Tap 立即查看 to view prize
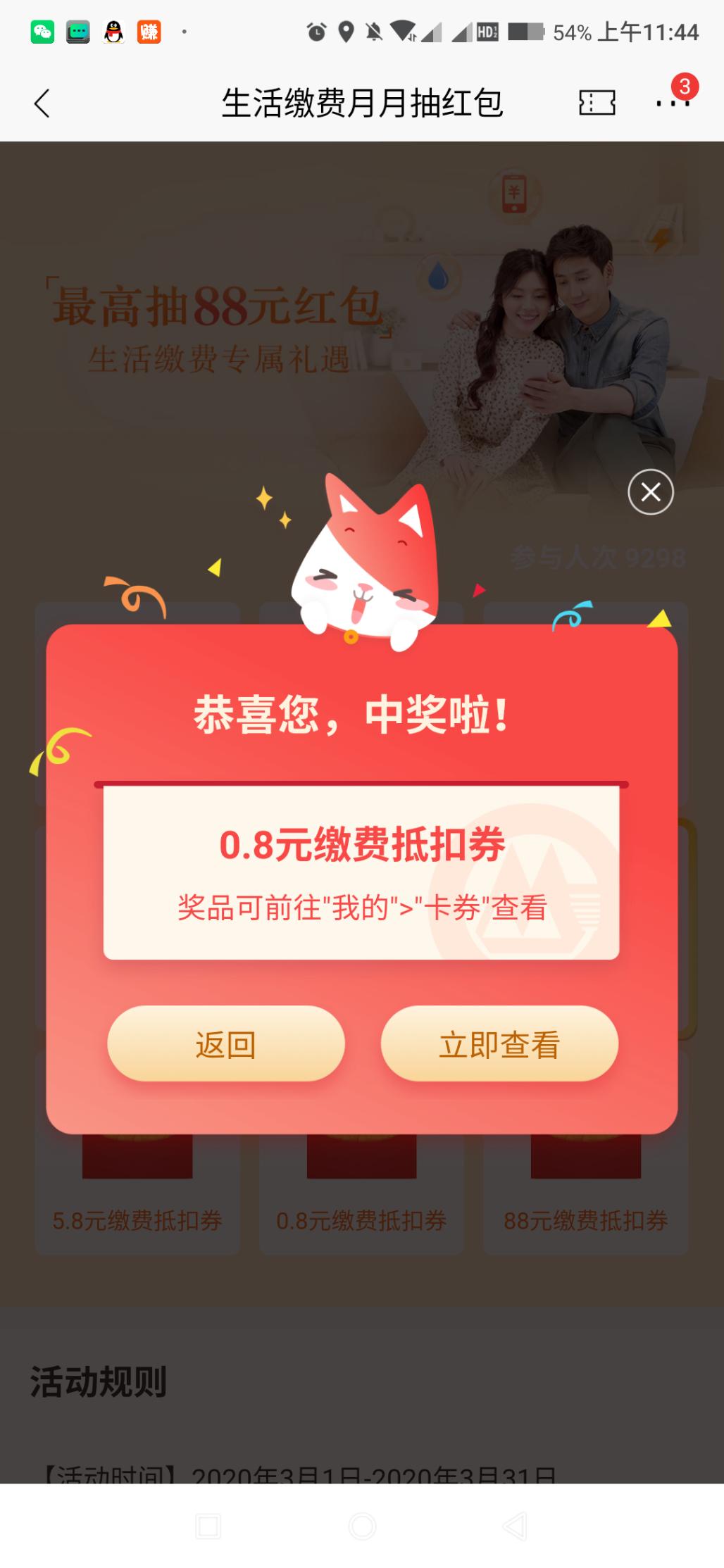This screenshot has height=1568, width=724. coord(499,1044)
